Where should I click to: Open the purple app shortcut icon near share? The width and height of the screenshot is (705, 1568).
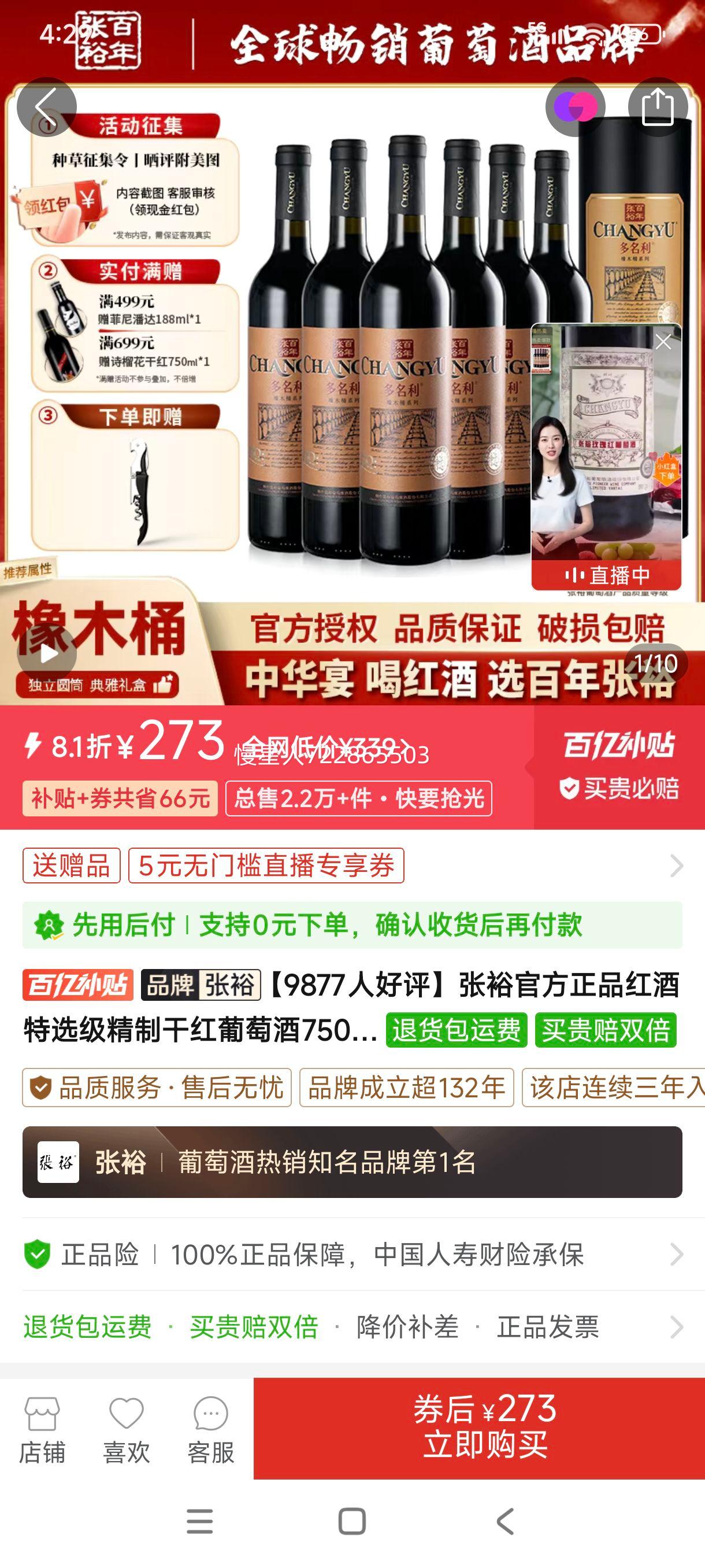(x=575, y=106)
